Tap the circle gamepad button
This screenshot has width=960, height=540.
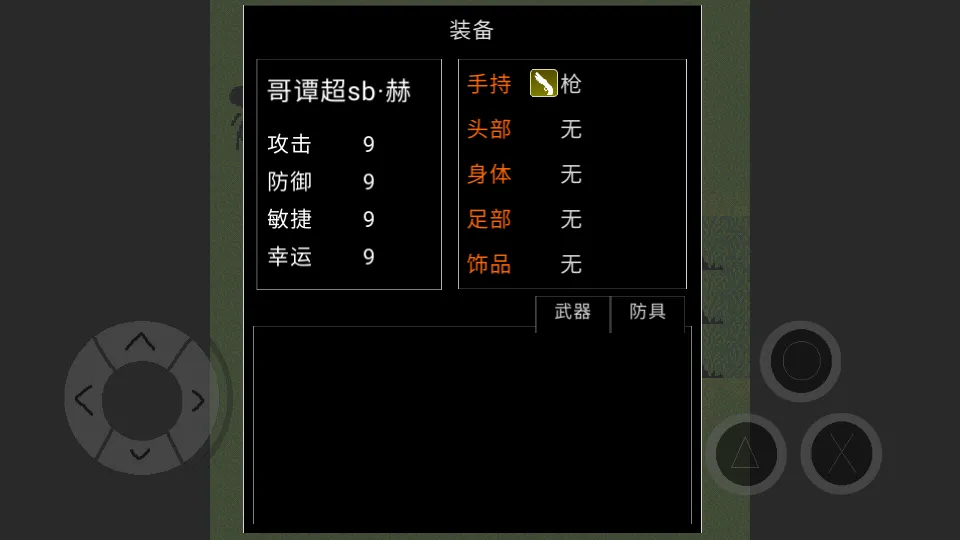tap(800, 361)
